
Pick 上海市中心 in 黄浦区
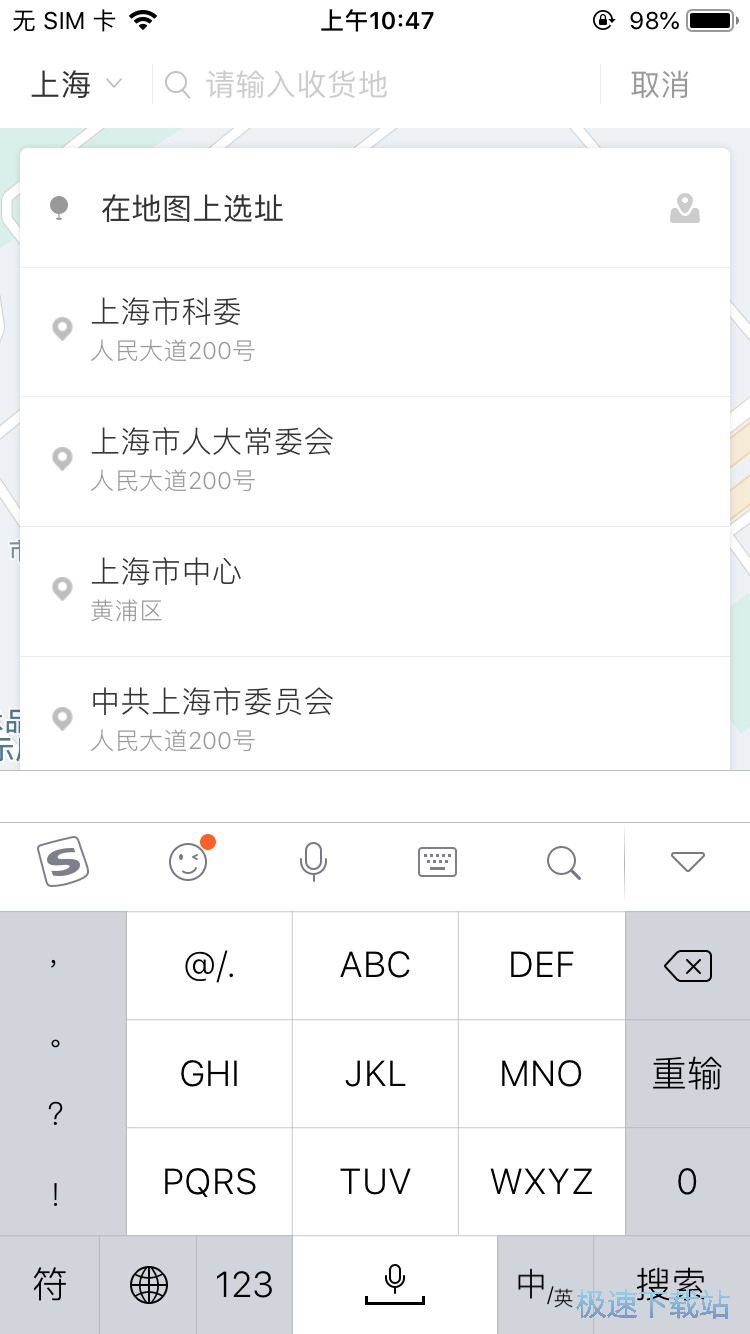[x=375, y=591]
